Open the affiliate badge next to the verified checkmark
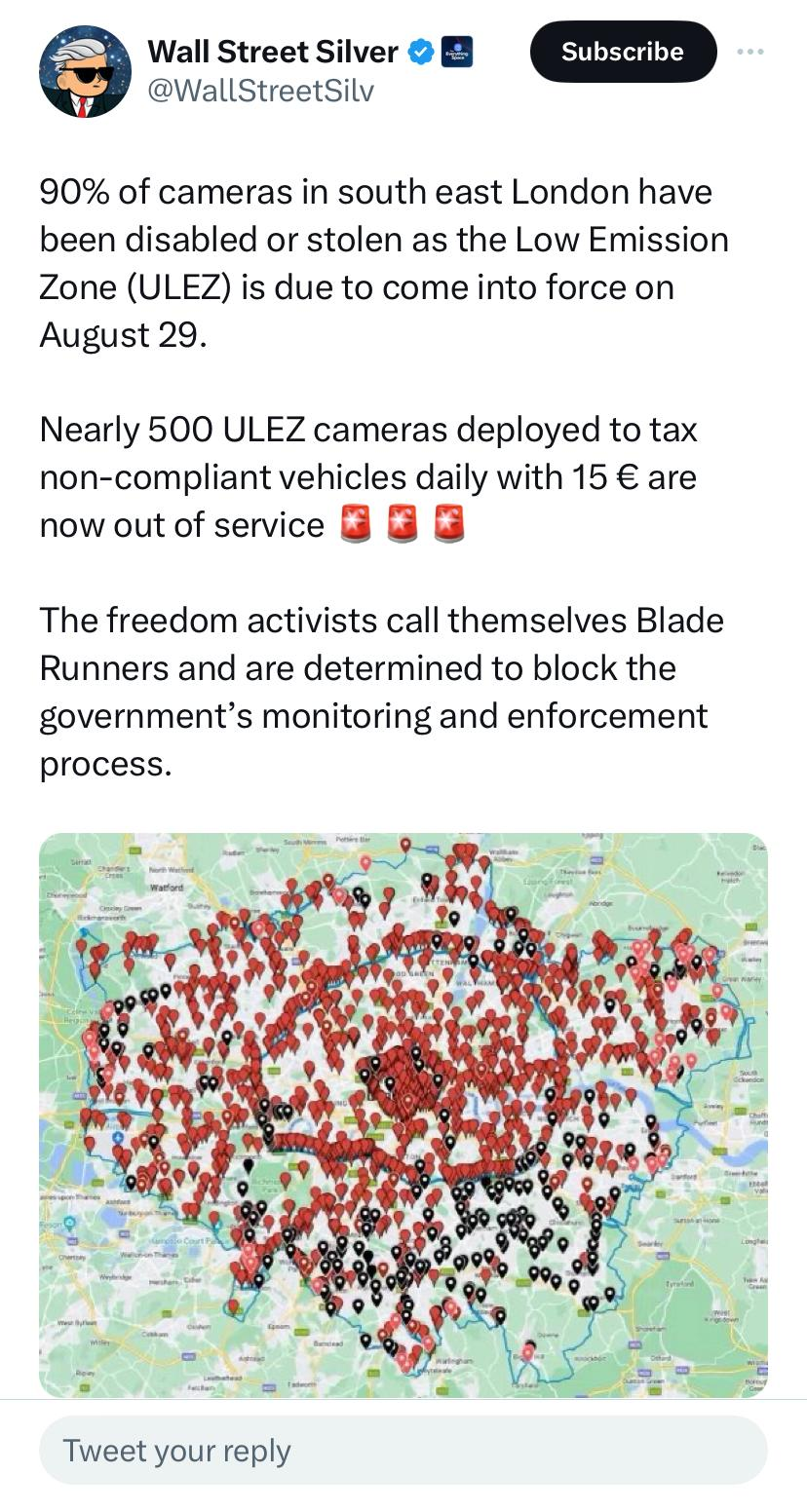 [x=457, y=52]
